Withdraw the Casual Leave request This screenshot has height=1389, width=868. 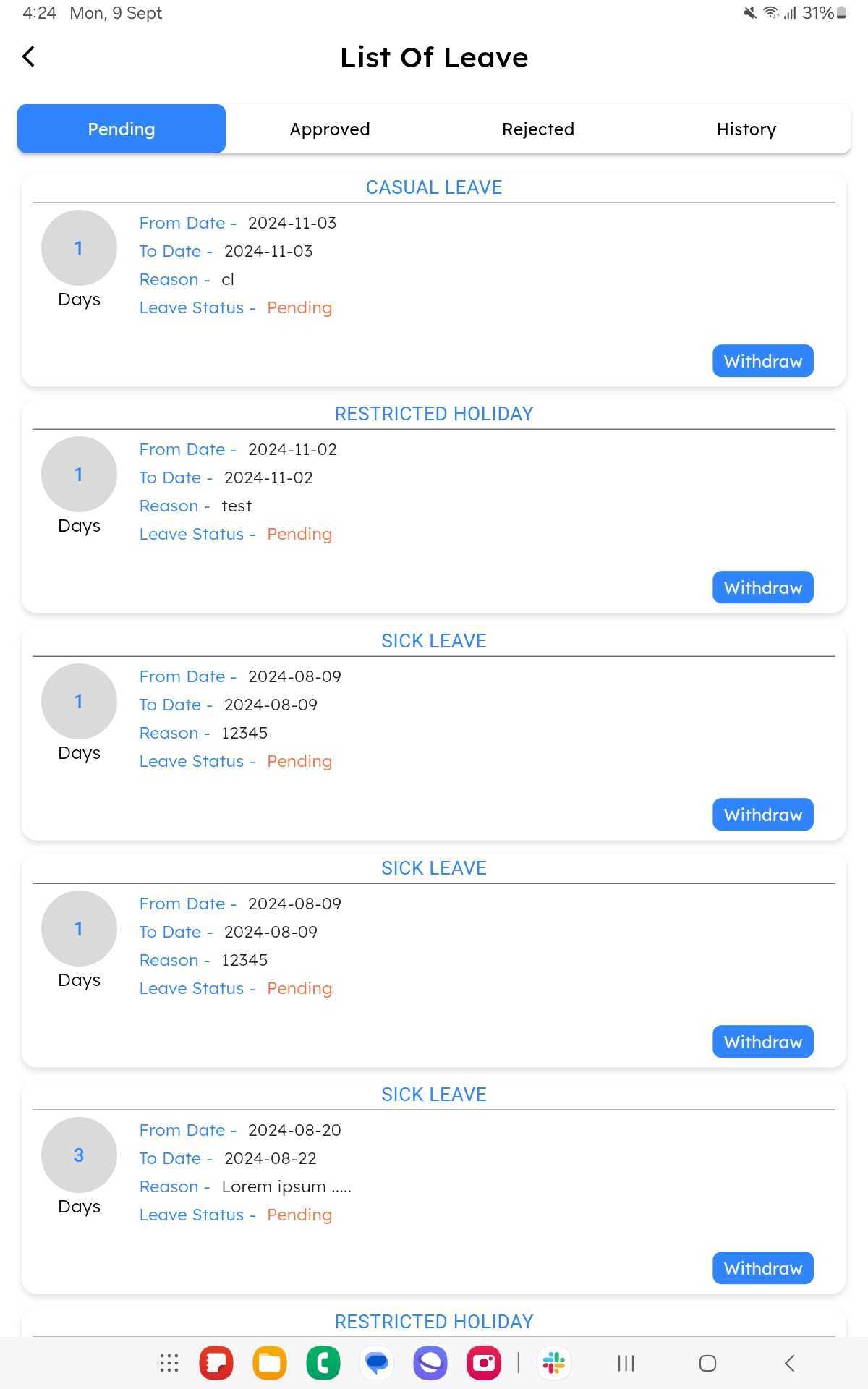coord(762,361)
